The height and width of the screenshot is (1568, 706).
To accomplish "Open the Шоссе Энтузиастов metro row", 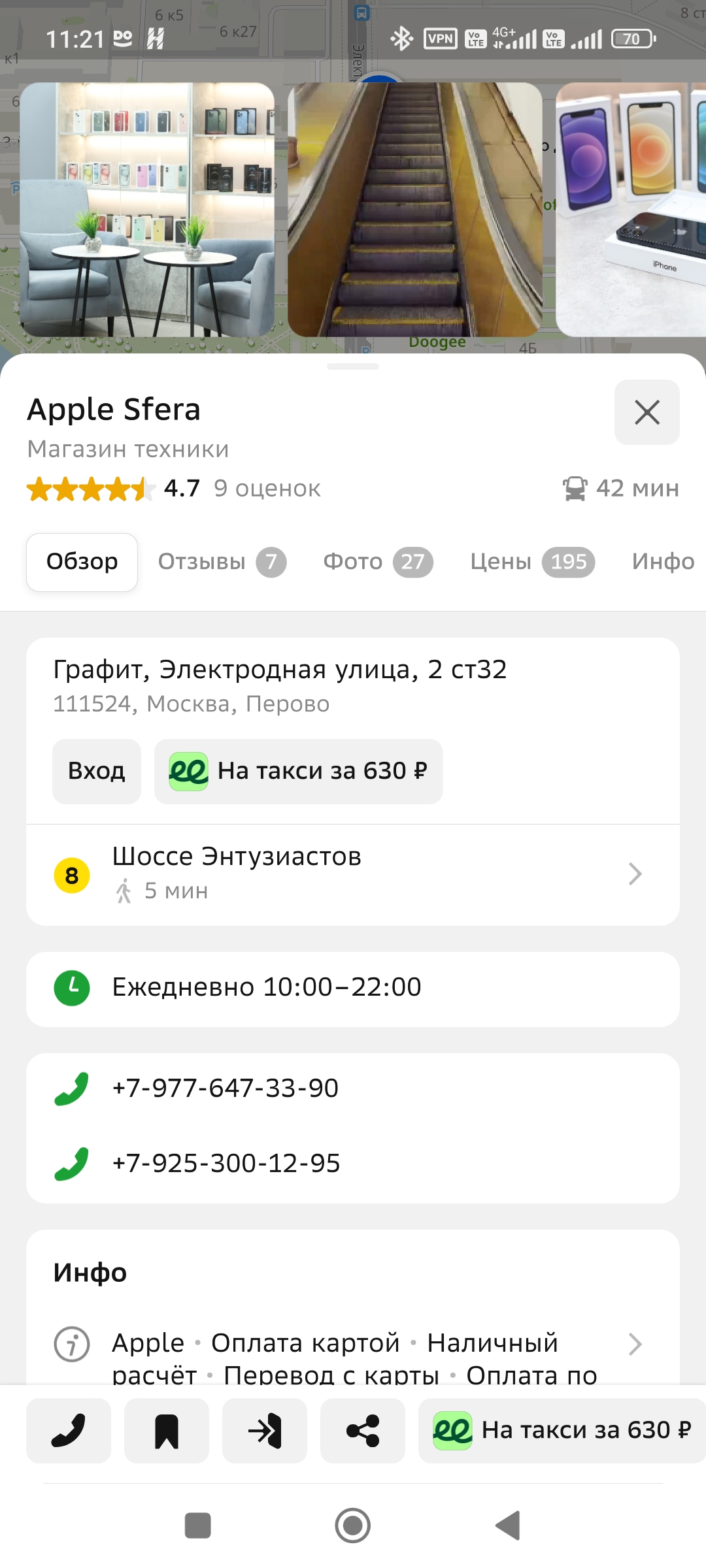I will coord(353,874).
